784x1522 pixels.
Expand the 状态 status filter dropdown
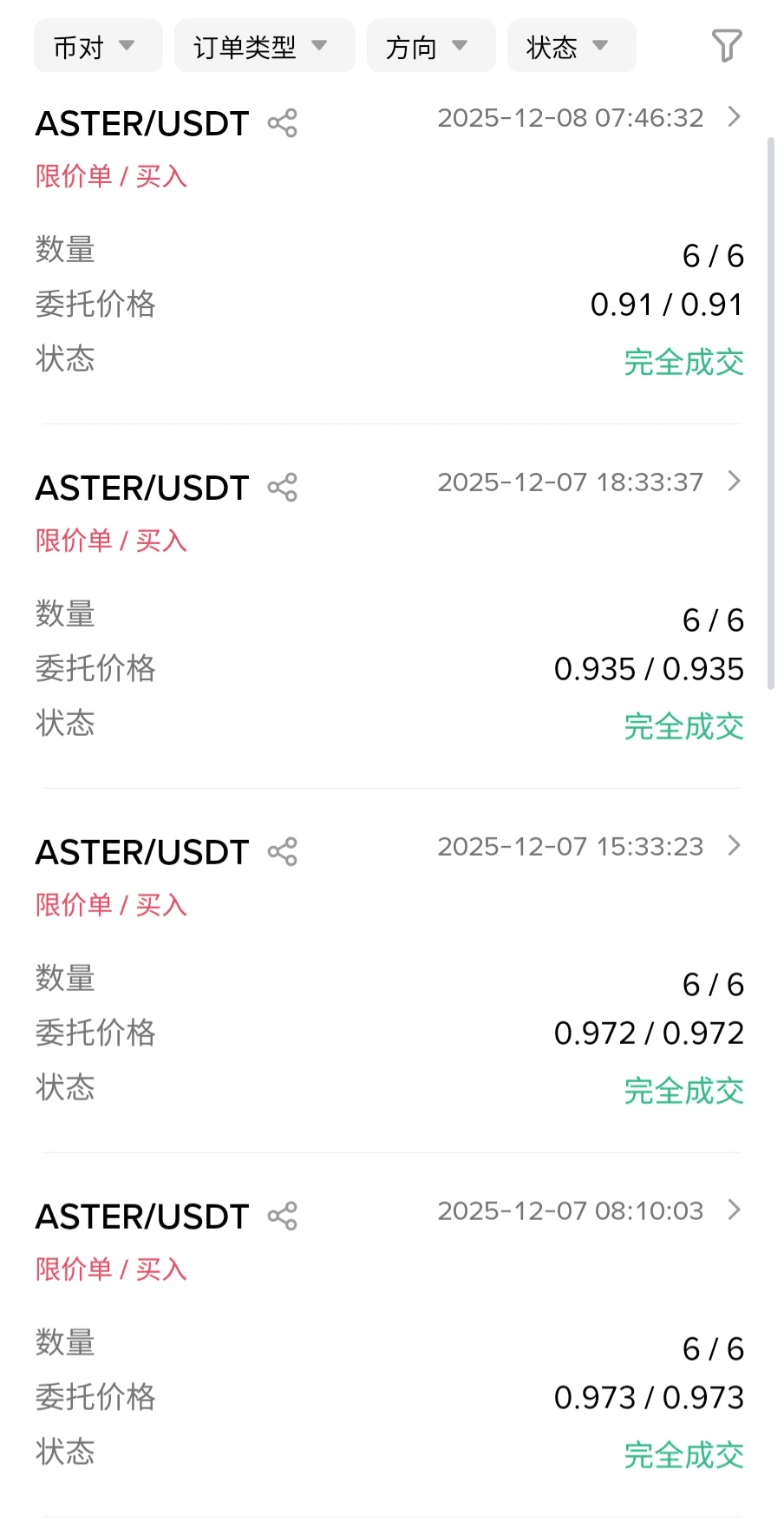[x=571, y=46]
